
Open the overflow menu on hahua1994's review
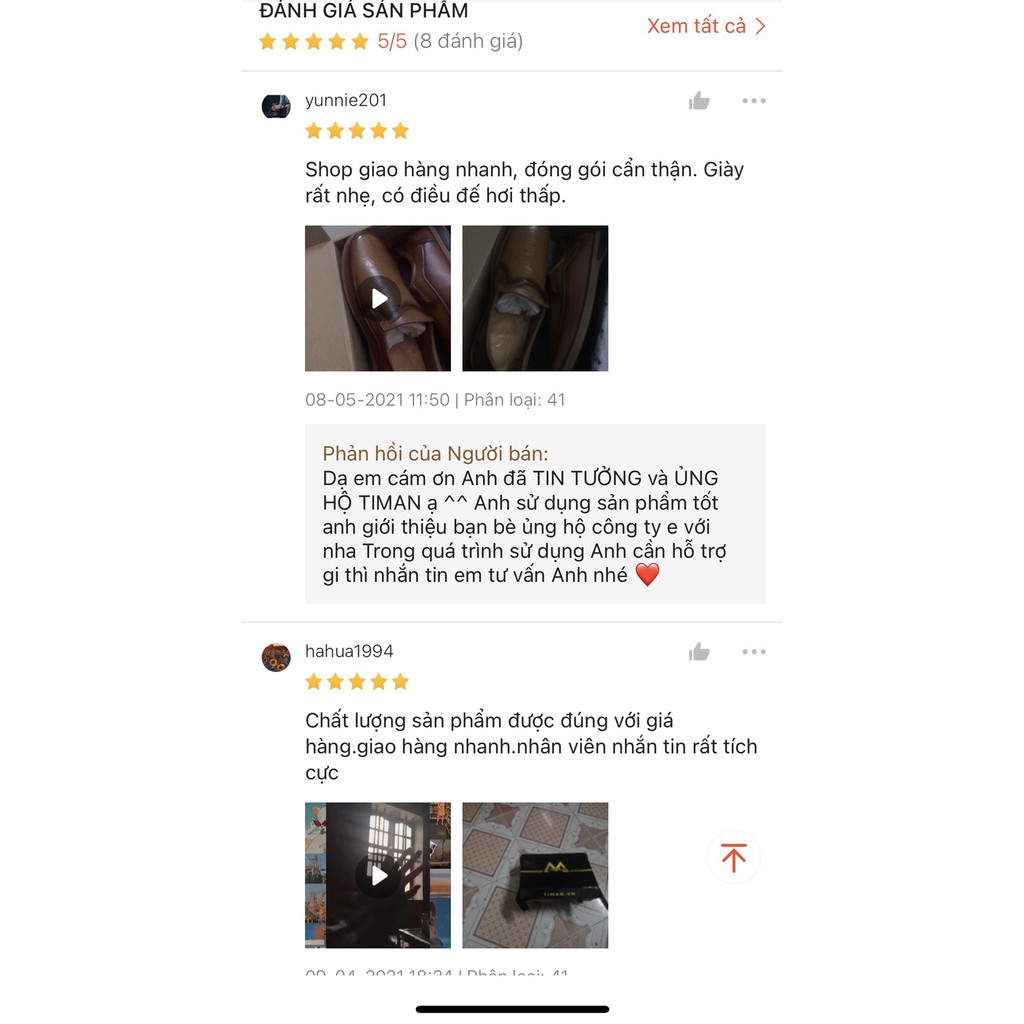(x=753, y=652)
